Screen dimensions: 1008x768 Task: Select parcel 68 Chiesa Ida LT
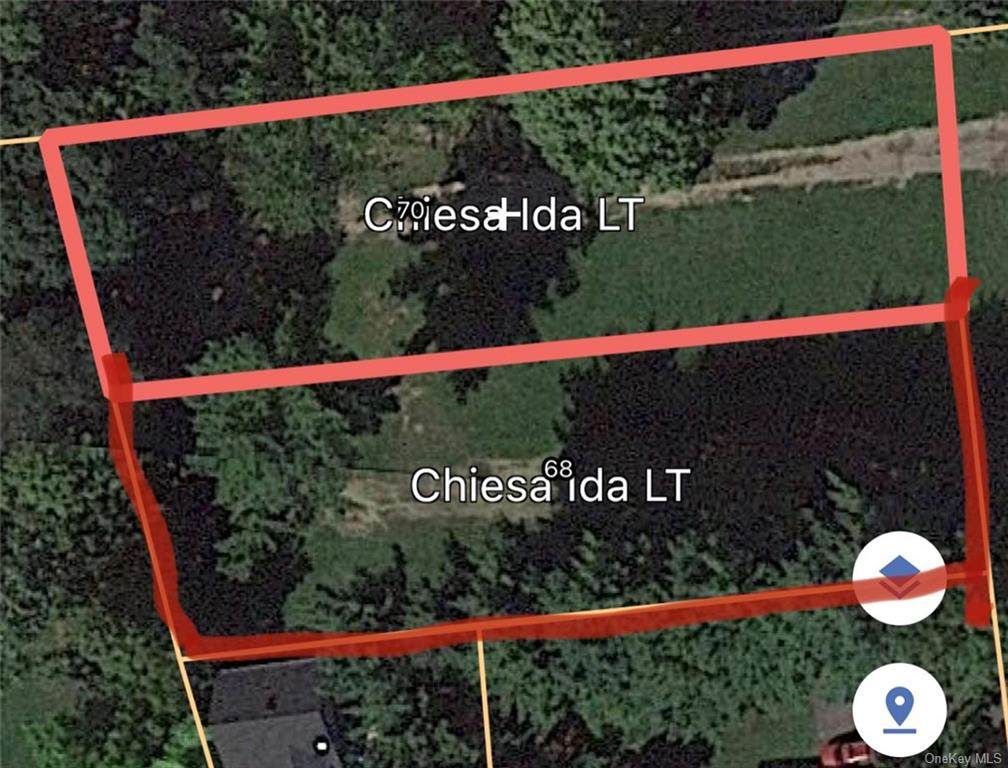pyautogui.click(x=550, y=485)
